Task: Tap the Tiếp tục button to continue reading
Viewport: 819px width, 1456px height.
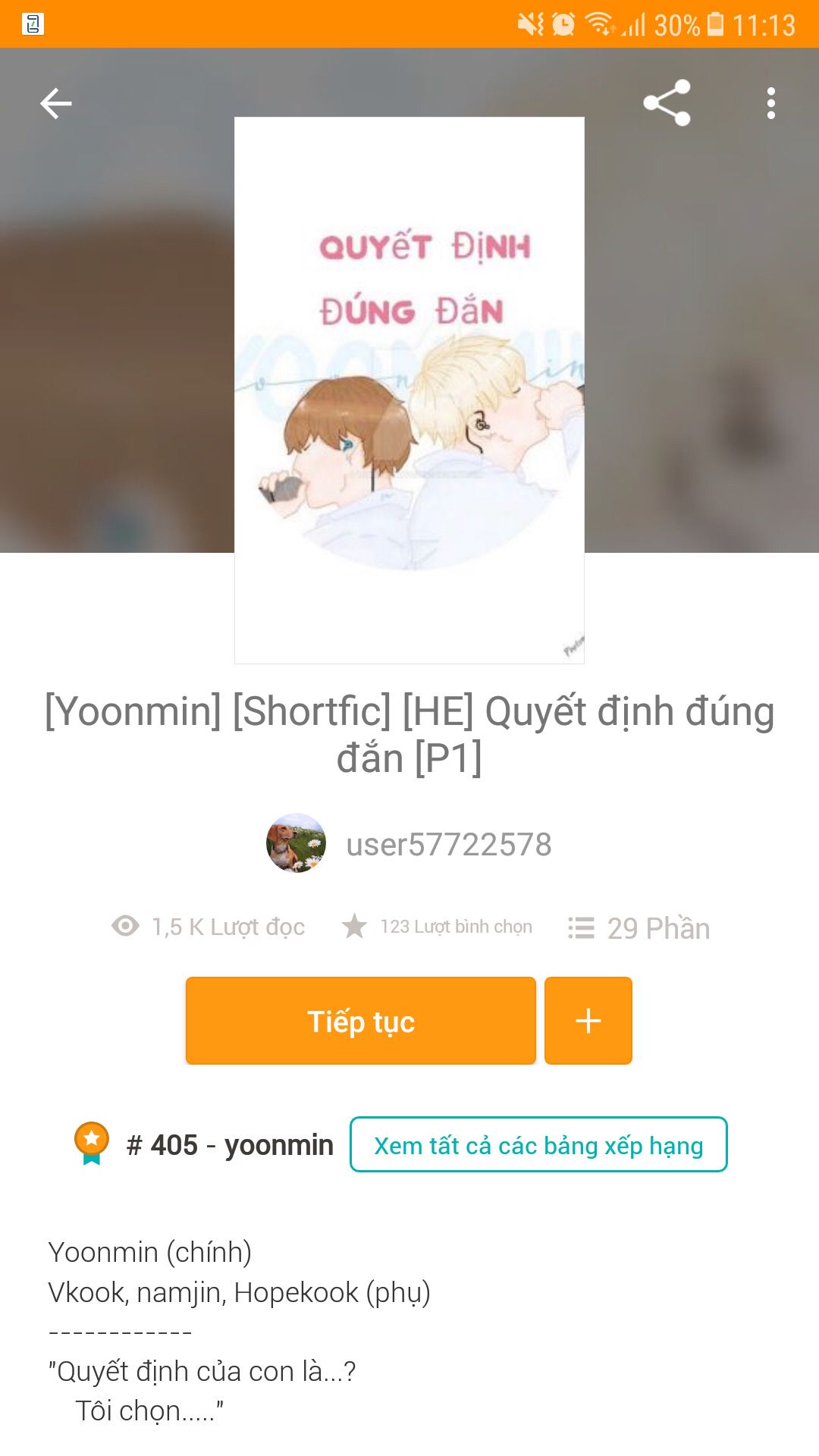Action: [x=361, y=1021]
